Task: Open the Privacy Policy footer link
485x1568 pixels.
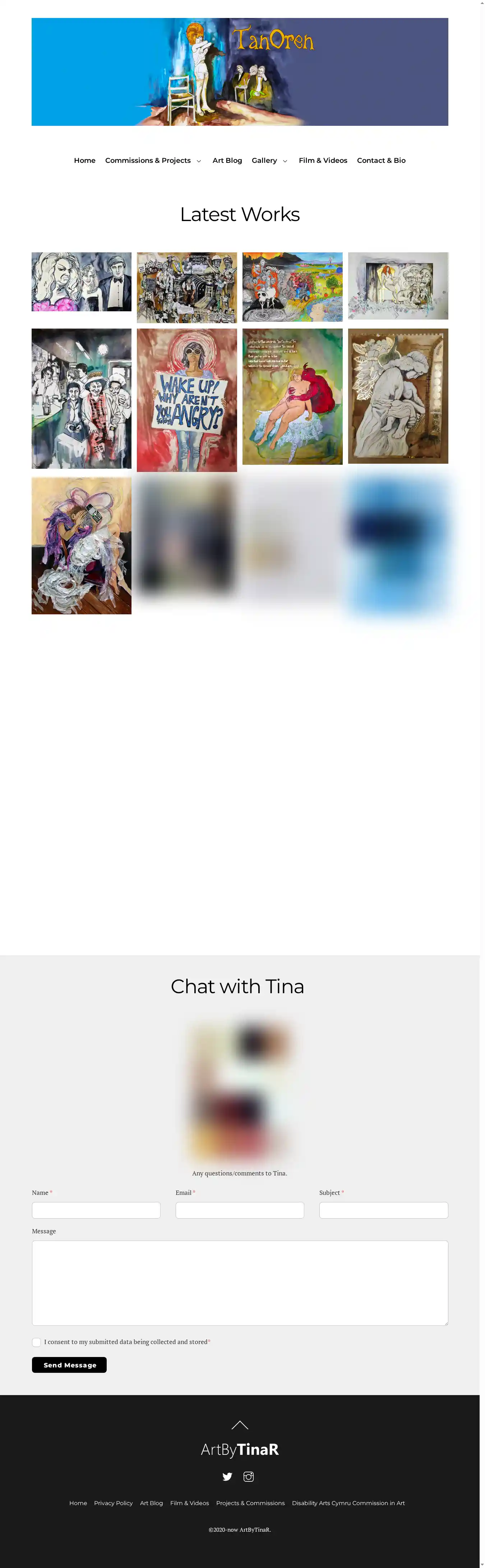Action: pyautogui.click(x=113, y=1503)
